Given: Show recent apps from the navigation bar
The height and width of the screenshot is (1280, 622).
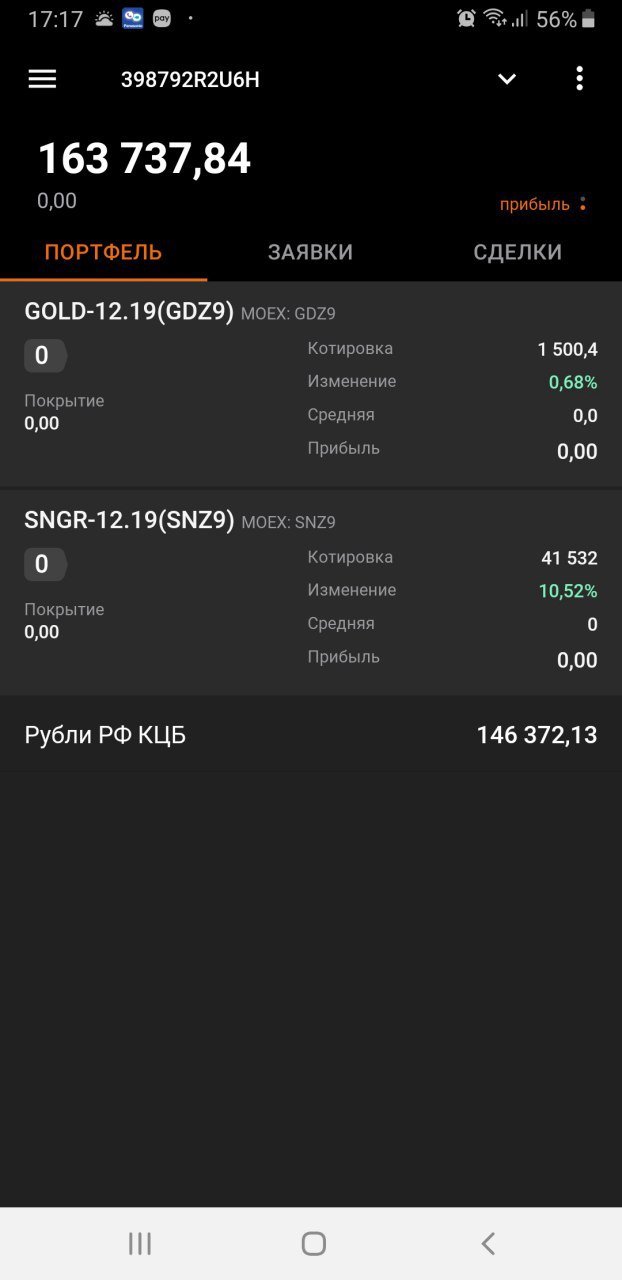Looking at the screenshot, I should click(140, 1243).
